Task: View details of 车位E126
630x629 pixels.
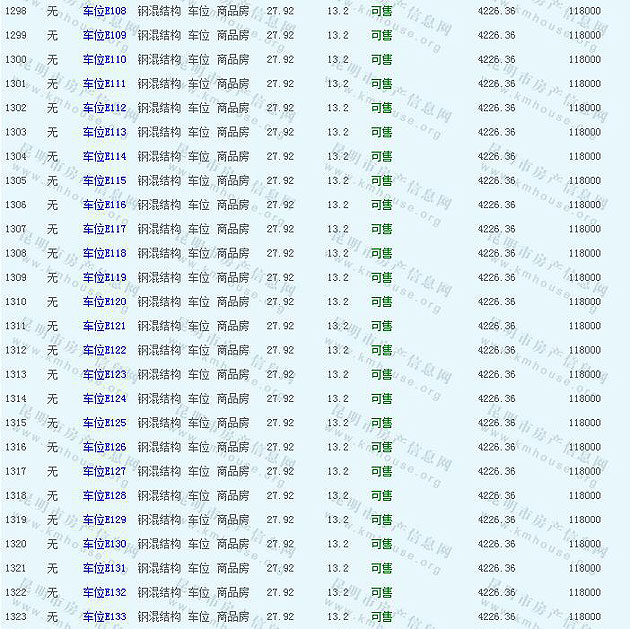Action: point(105,447)
